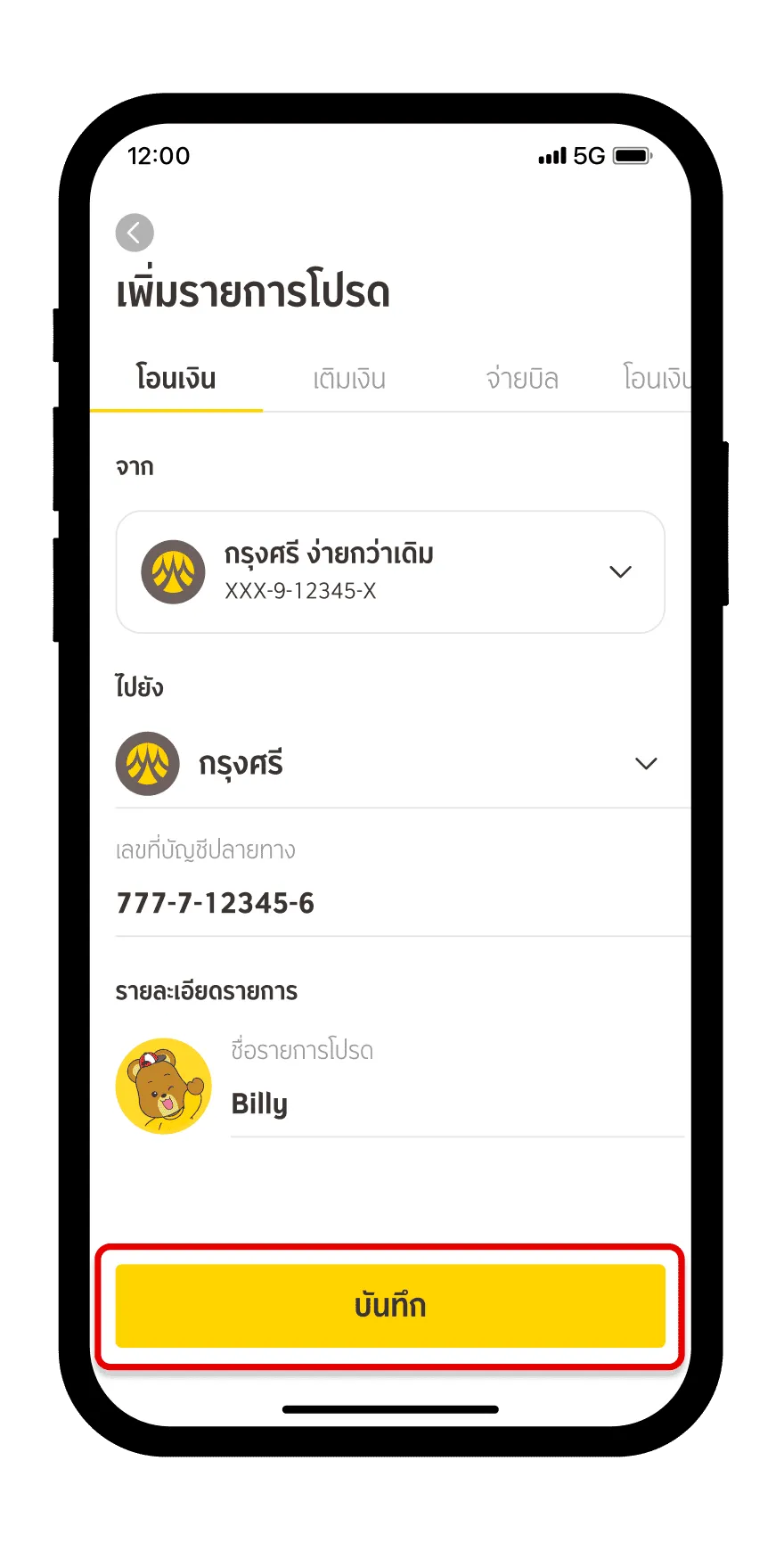784x1551 pixels.
Task: Tap the บันทึก button to save
Action: (390, 1306)
